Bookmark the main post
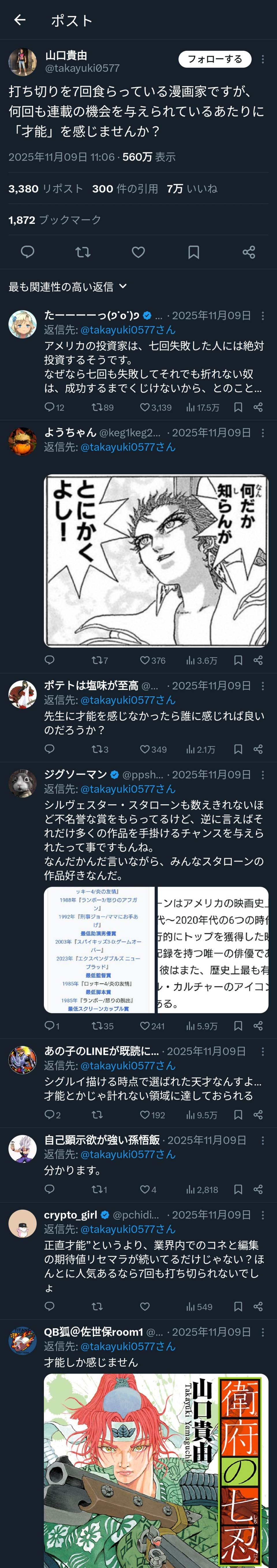Image resolution: width=277 pixels, height=1568 pixels. (194, 252)
